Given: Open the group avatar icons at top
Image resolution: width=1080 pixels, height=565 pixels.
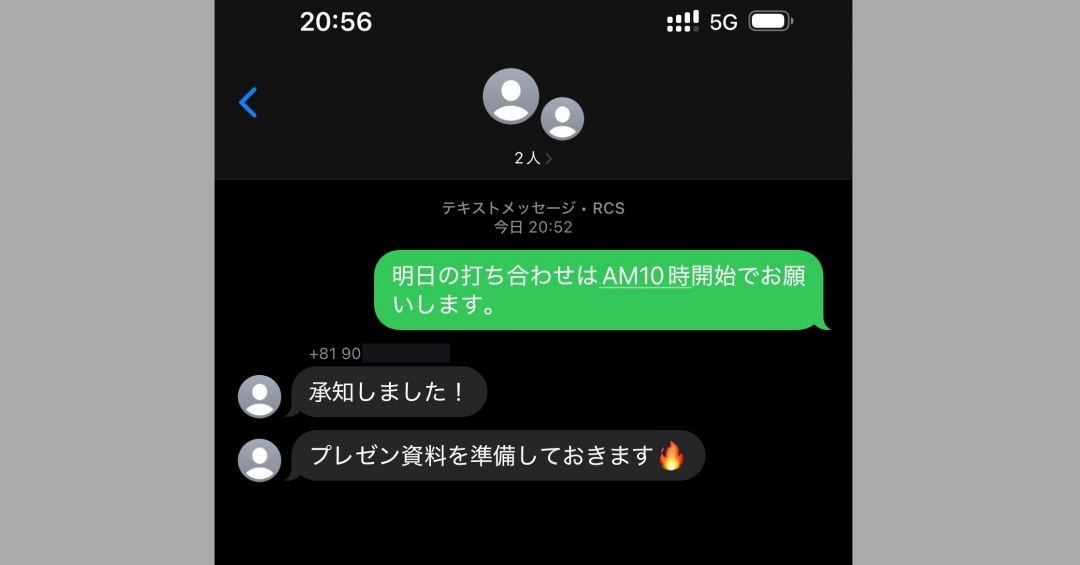Looking at the screenshot, I should pos(530,104).
